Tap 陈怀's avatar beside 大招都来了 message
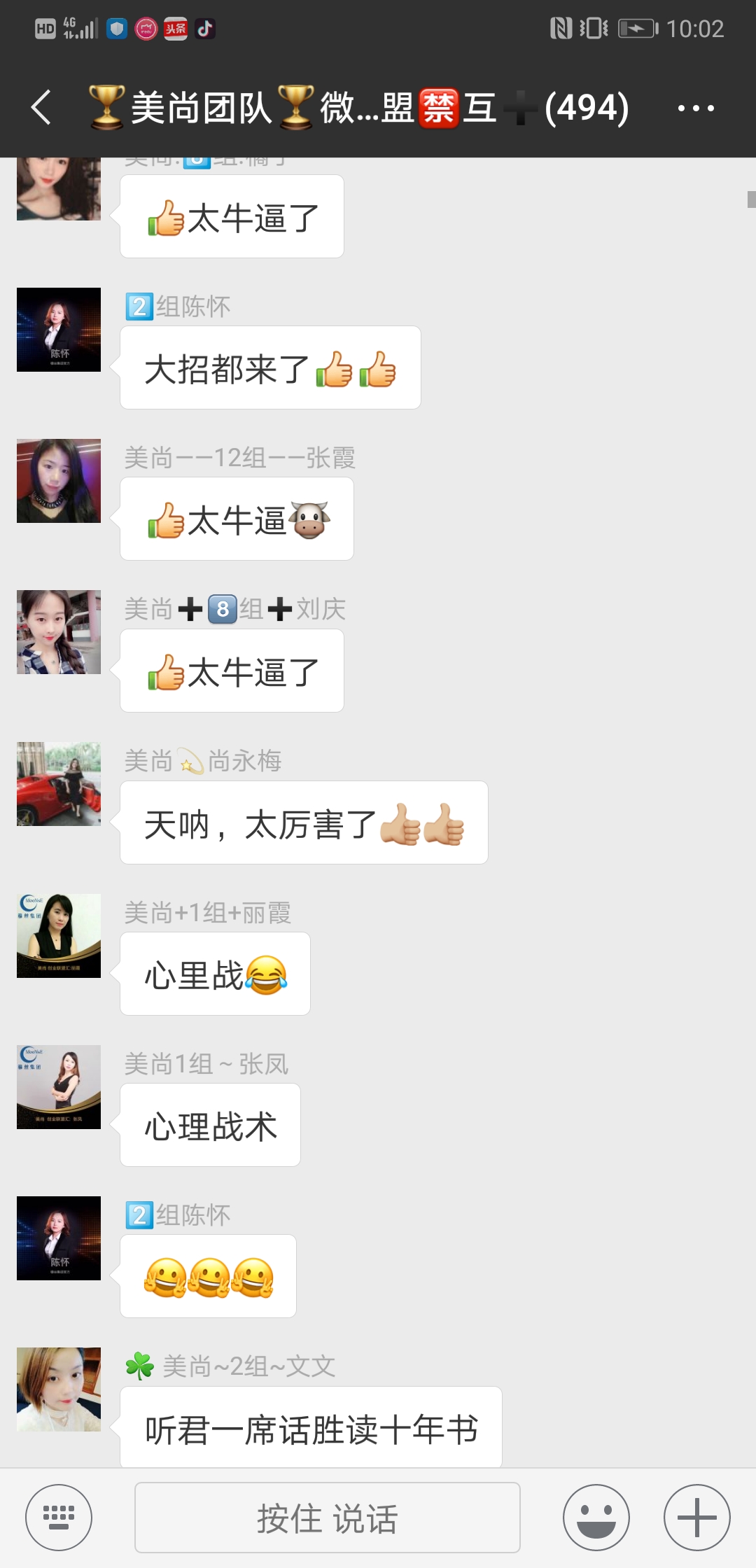Viewport: 756px width, 1568px height. pyautogui.click(x=59, y=330)
